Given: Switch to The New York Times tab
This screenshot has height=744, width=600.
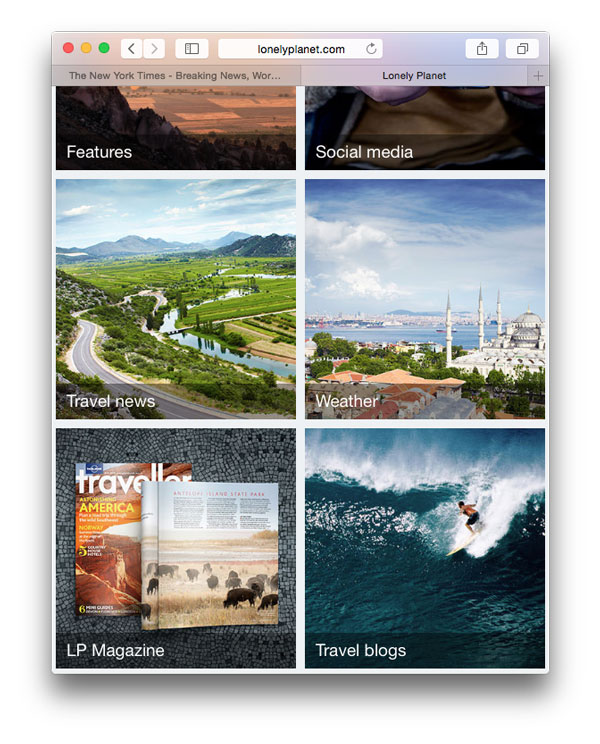Looking at the screenshot, I should coord(176,75).
